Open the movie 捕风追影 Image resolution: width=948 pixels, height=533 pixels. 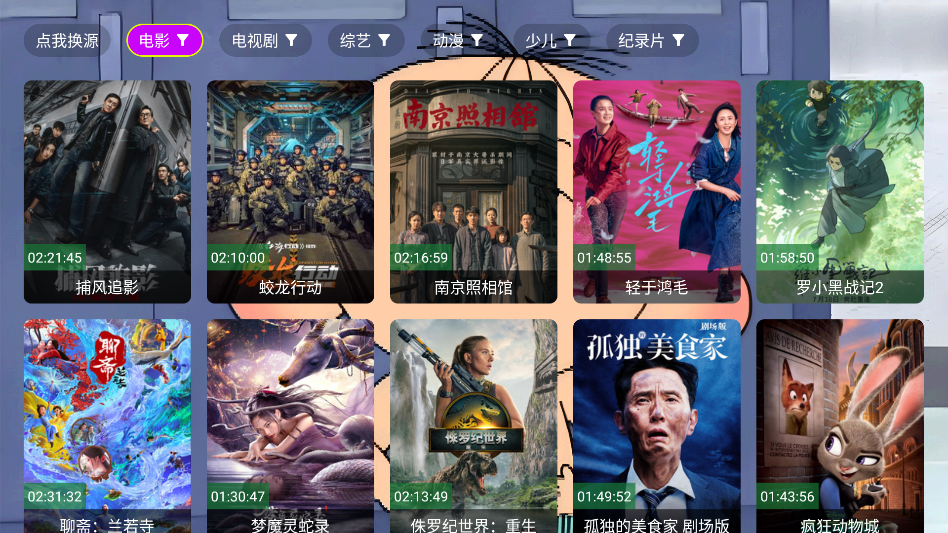click(x=107, y=190)
